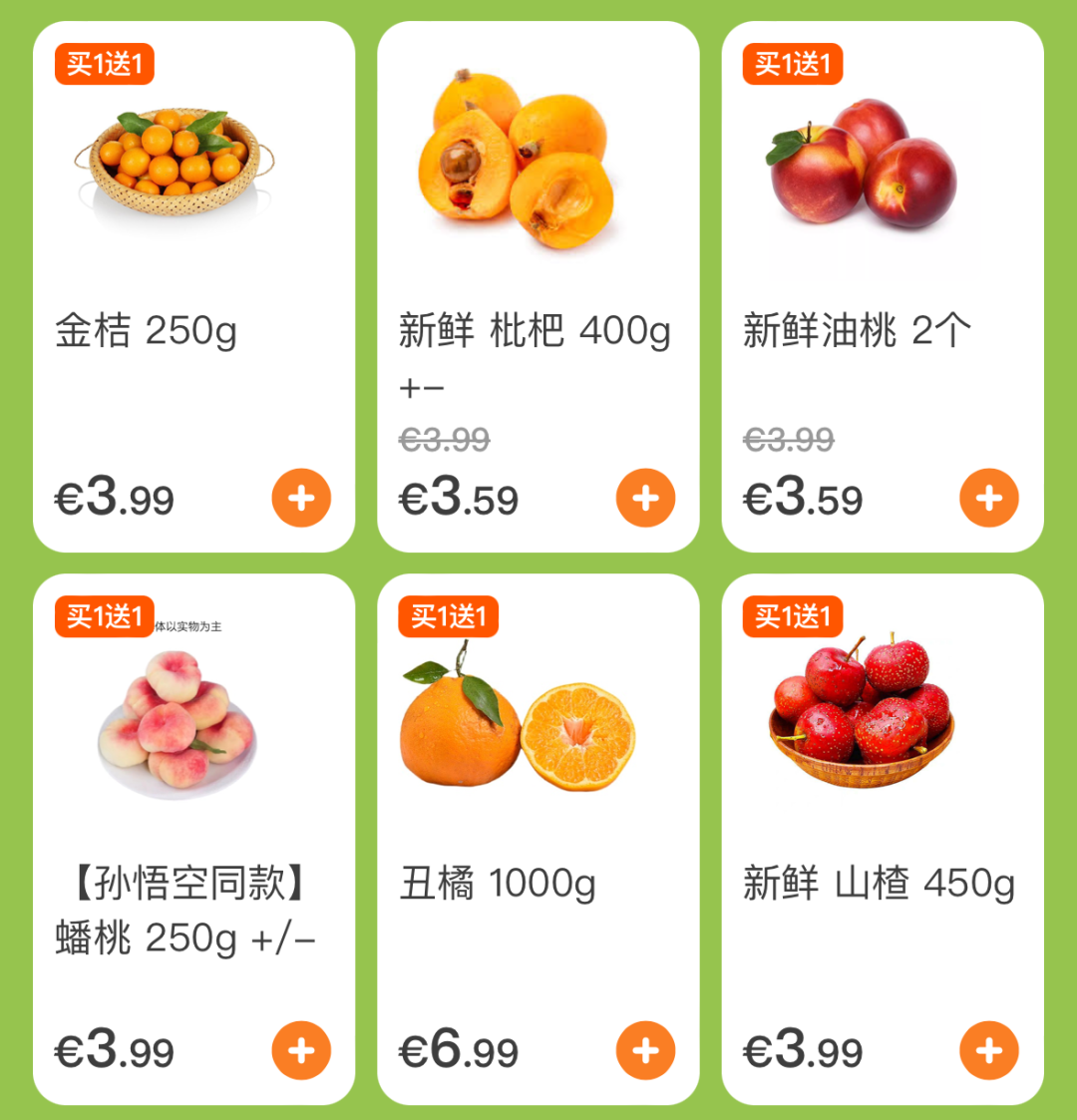1077x1120 pixels.
Task: Add 蟠桃 250g to the cart
Action: click(301, 1050)
